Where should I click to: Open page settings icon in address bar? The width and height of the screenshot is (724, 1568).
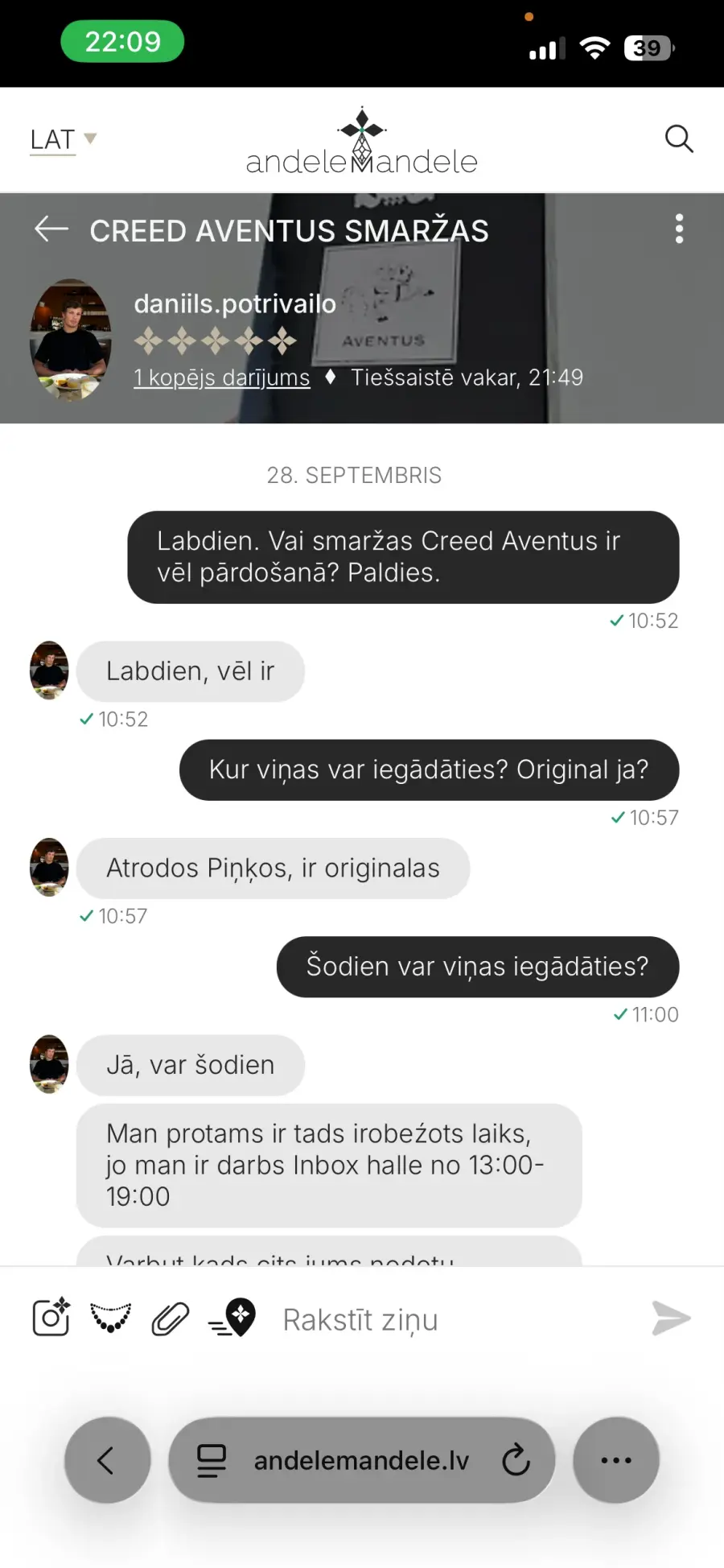click(212, 1459)
